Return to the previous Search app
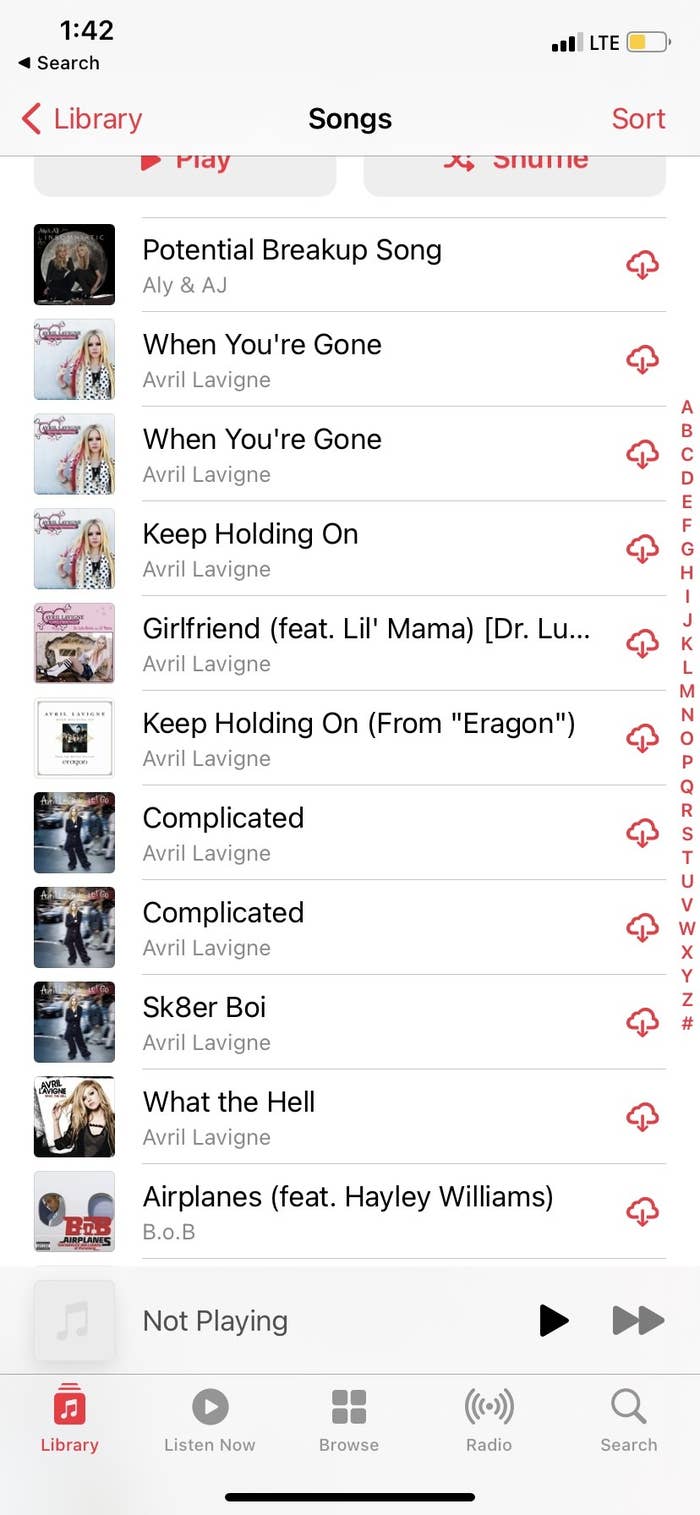The image size is (700, 1515). [59, 63]
